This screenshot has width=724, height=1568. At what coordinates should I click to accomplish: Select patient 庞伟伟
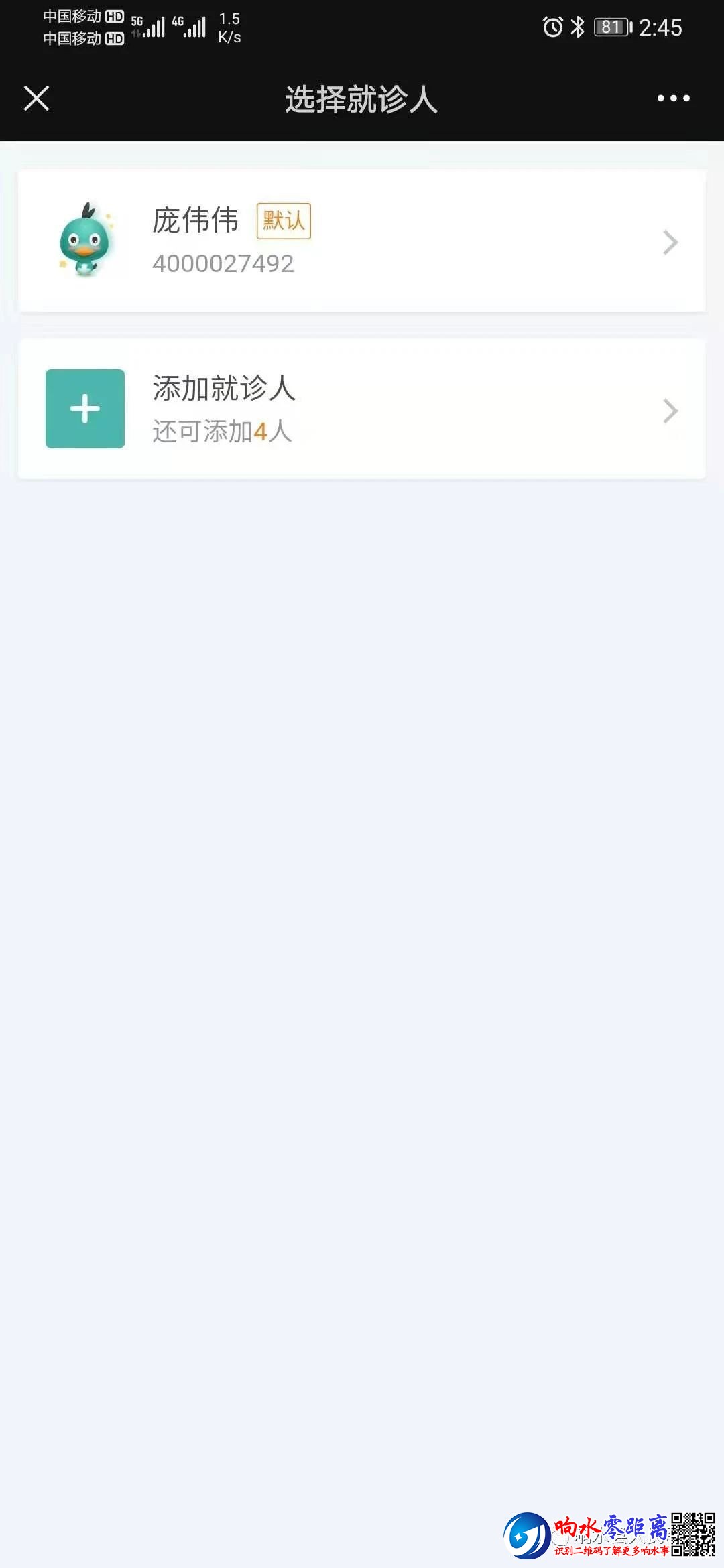coord(362,241)
